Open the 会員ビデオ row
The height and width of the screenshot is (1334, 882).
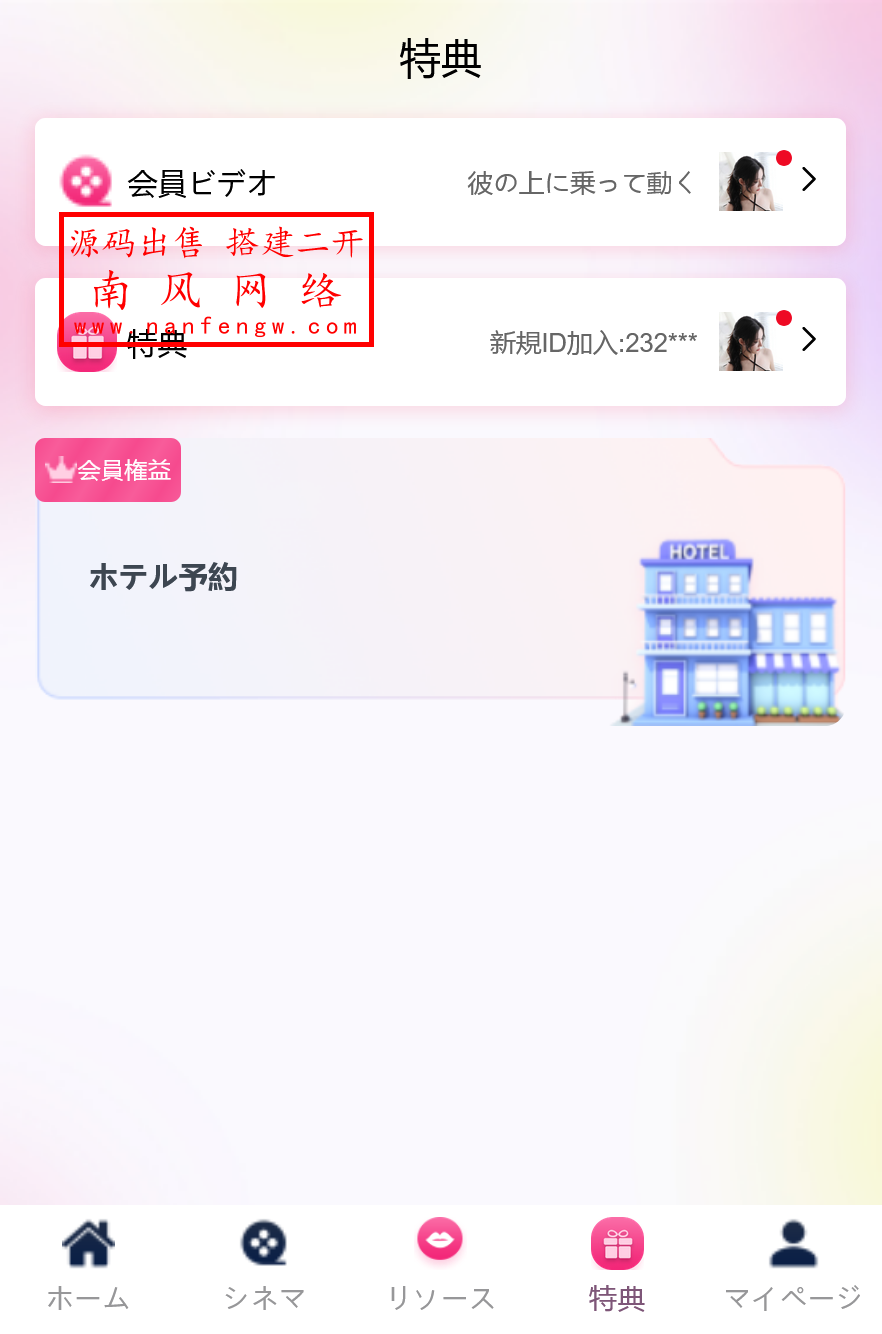(440, 181)
